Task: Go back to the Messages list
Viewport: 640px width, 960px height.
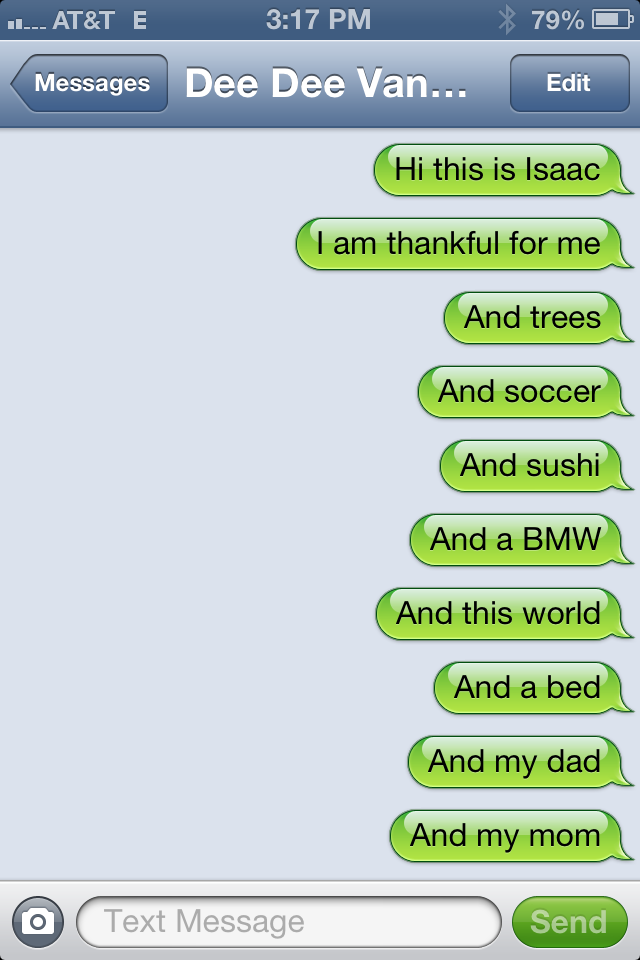Action: pyautogui.click(x=90, y=83)
